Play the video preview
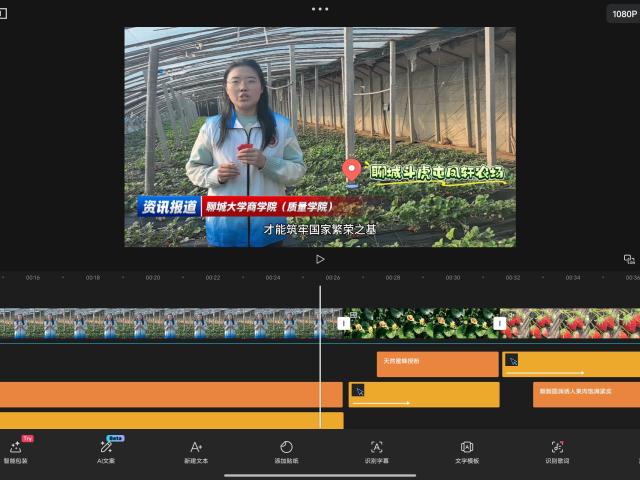The width and height of the screenshot is (640, 480). coord(320,259)
